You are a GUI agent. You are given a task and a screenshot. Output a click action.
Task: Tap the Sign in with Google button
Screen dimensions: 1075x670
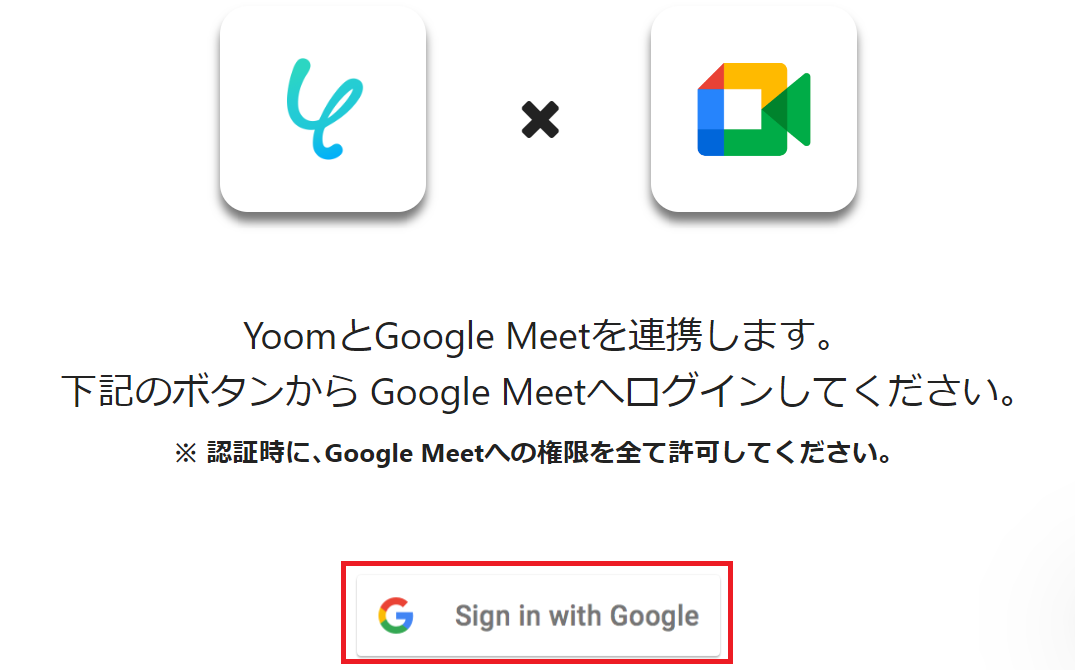(x=538, y=615)
